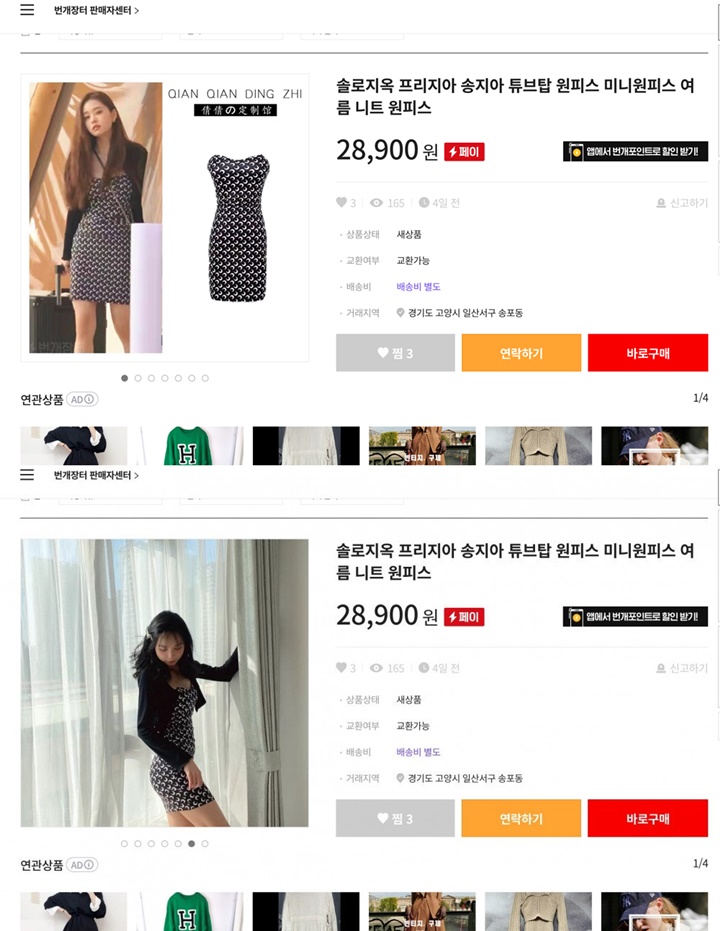Click the seventh carousel dot below the photo
Image resolution: width=720 pixels, height=931 pixels.
tap(205, 378)
